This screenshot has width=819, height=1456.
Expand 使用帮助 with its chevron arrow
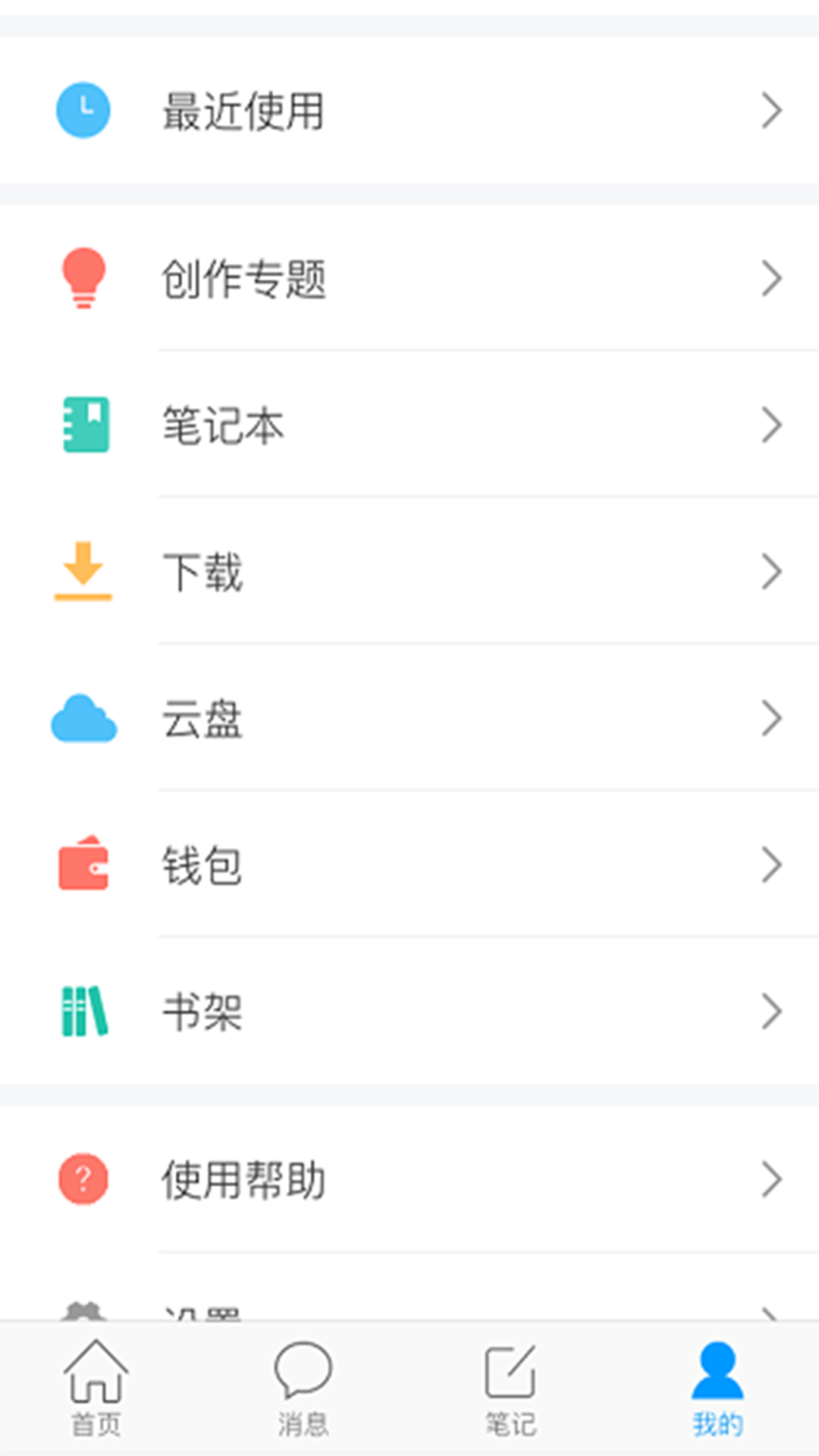point(772,1178)
